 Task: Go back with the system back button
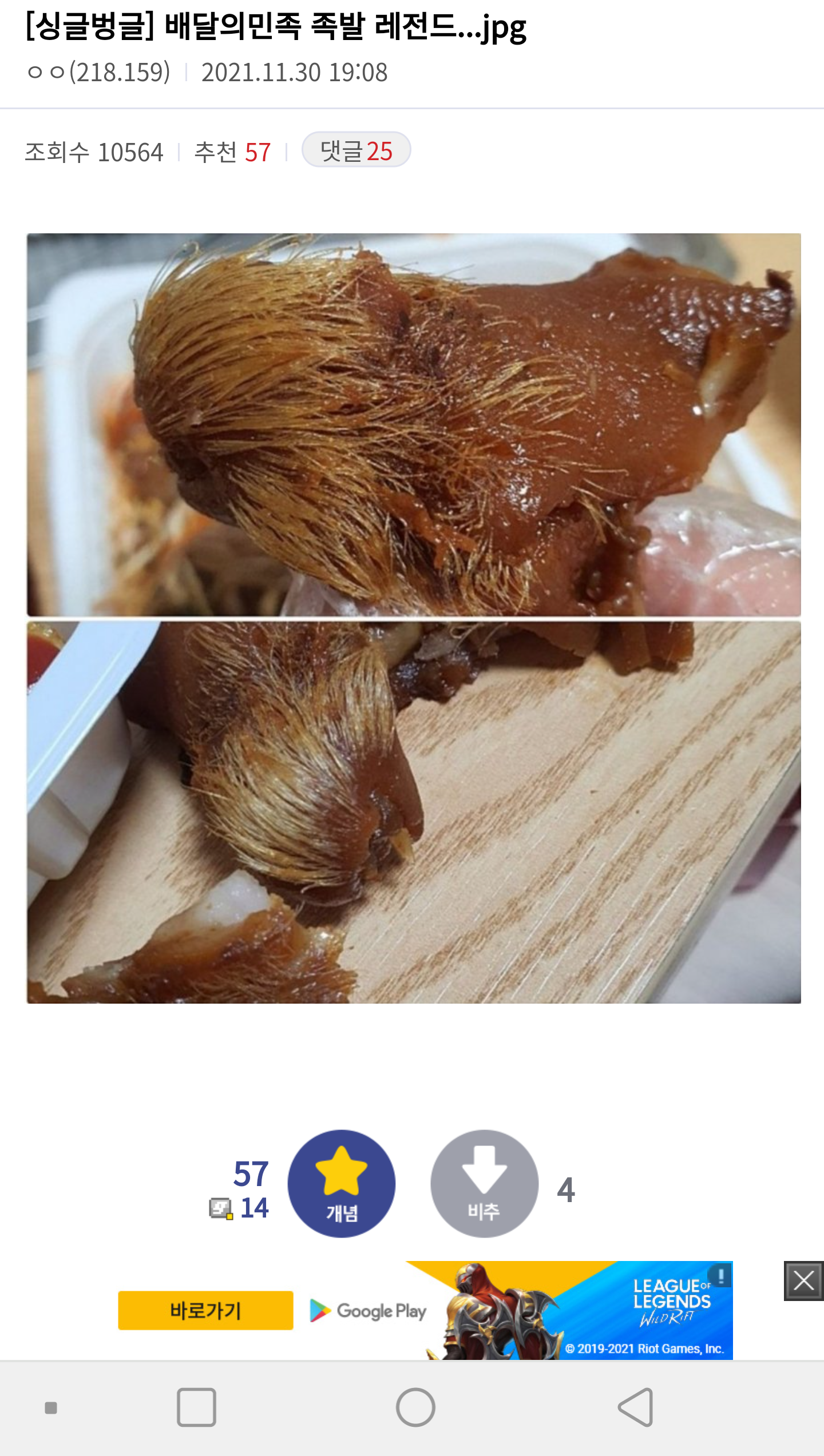(635, 1407)
